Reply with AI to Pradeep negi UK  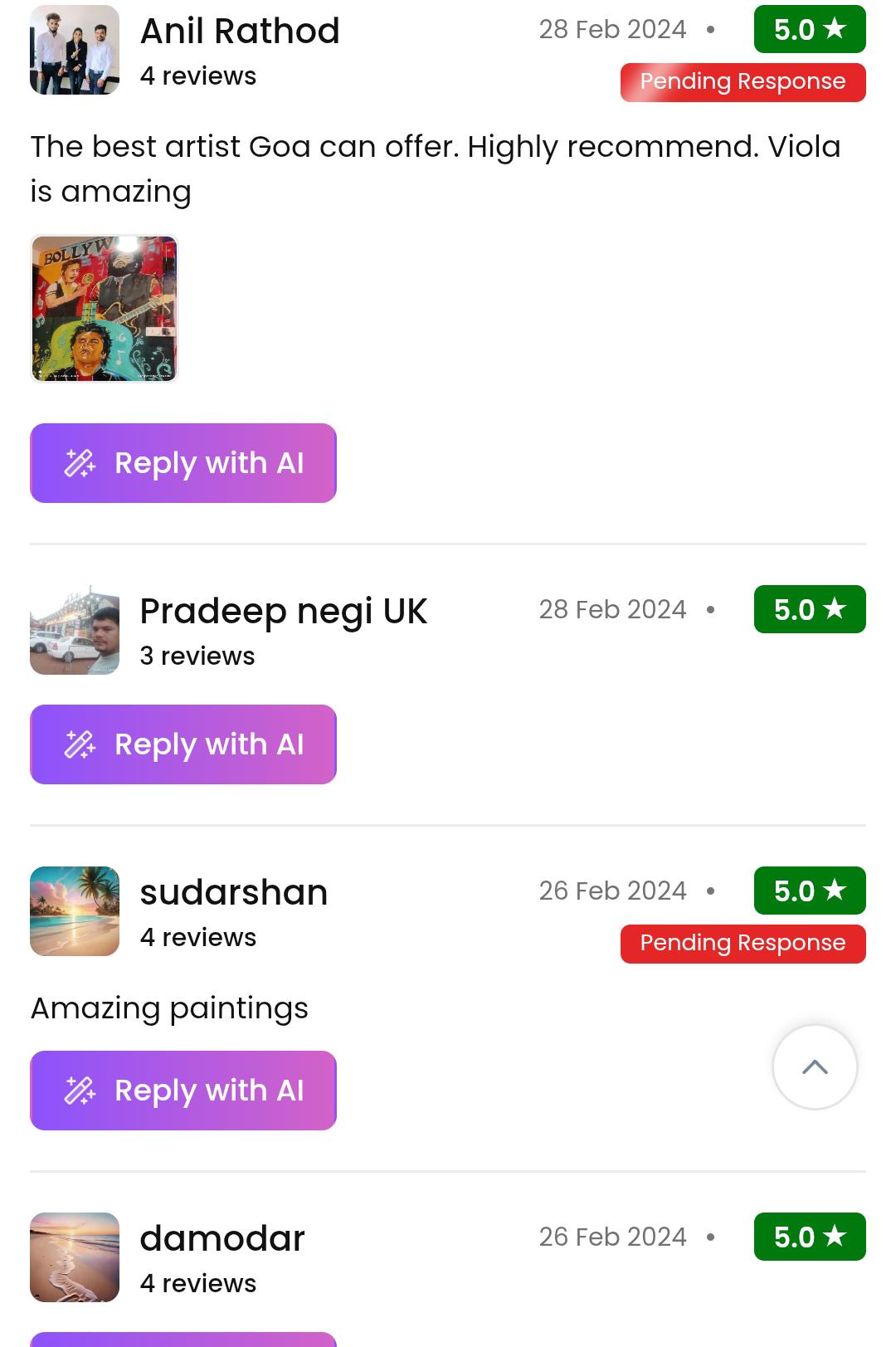click(x=183, y=744)
